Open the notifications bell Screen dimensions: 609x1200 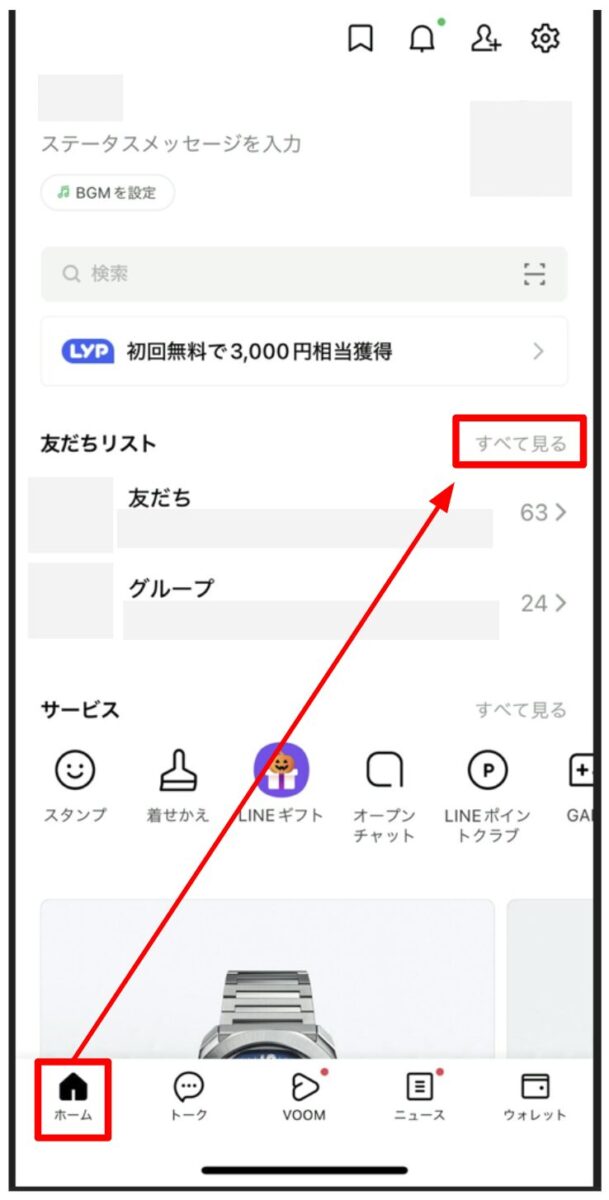(x=422, y=39)
